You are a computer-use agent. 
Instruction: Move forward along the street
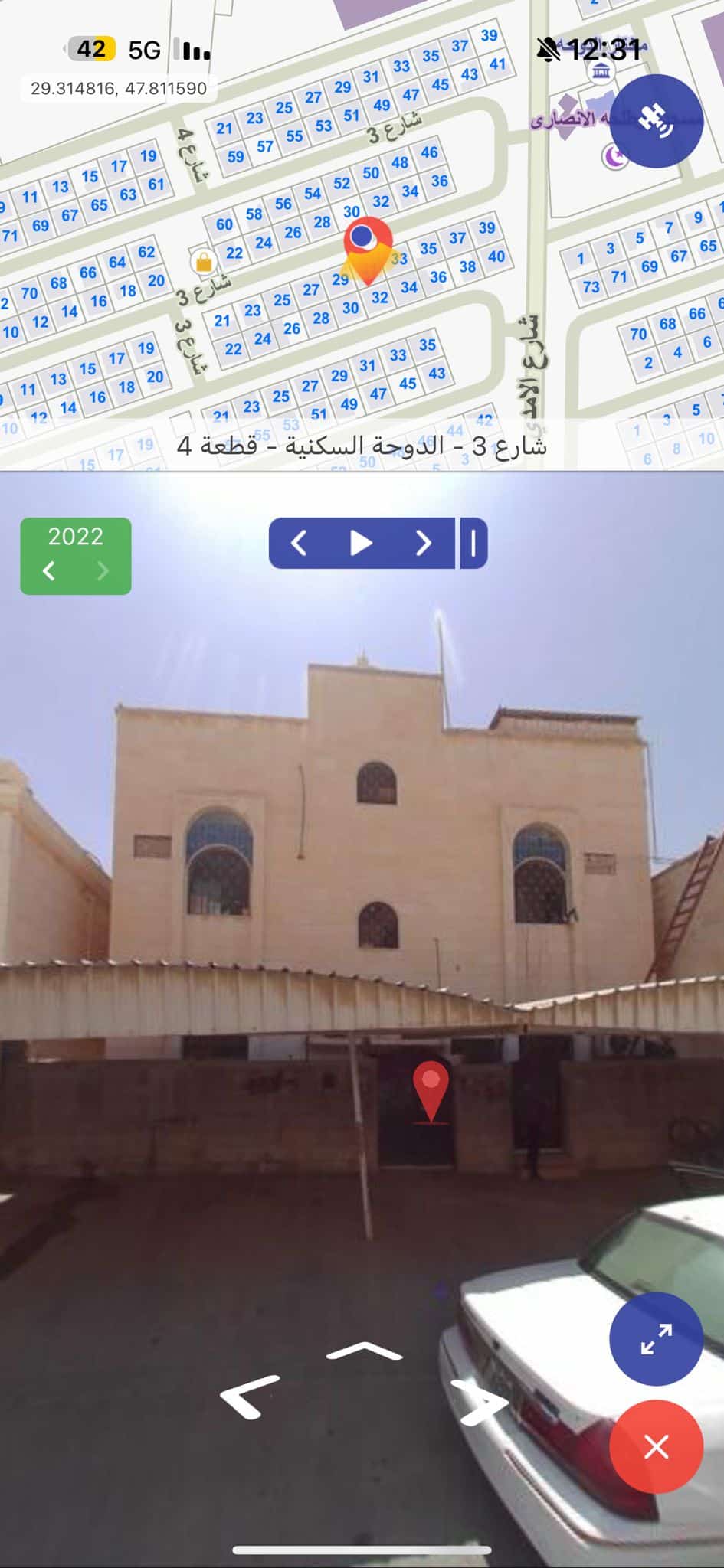(364, 1351)
